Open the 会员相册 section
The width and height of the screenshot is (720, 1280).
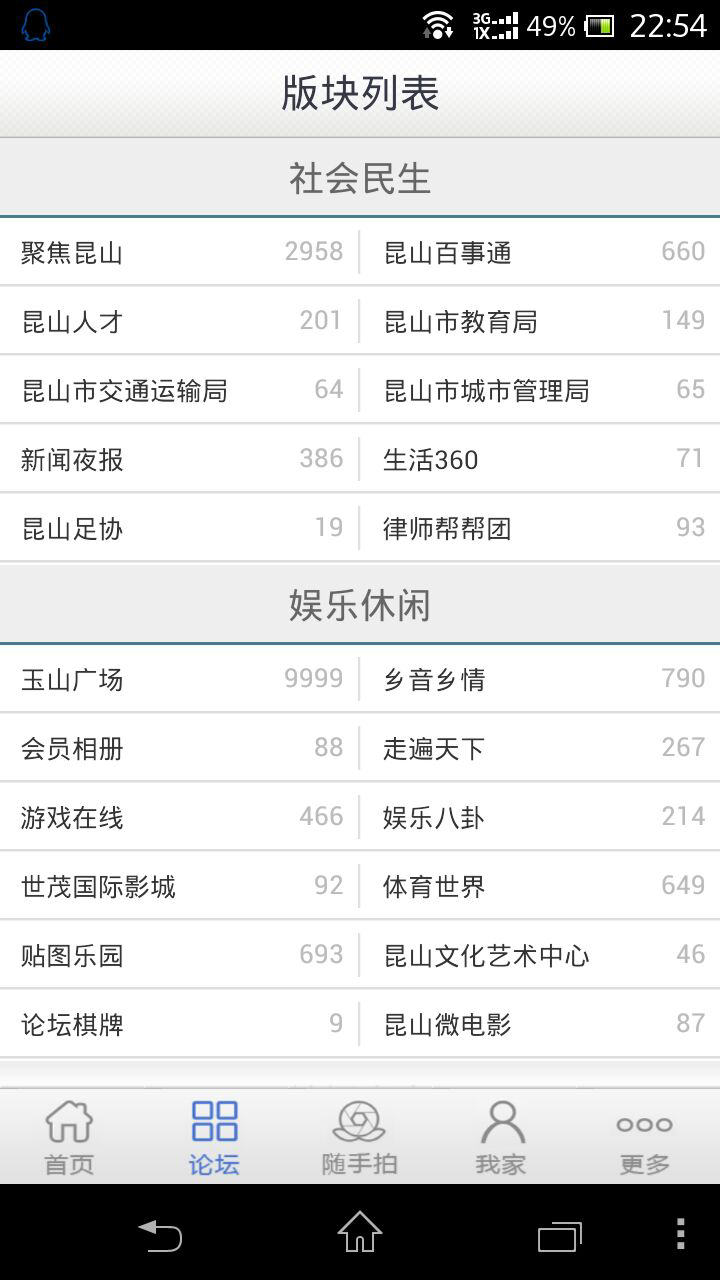click(x=180, y=748)
